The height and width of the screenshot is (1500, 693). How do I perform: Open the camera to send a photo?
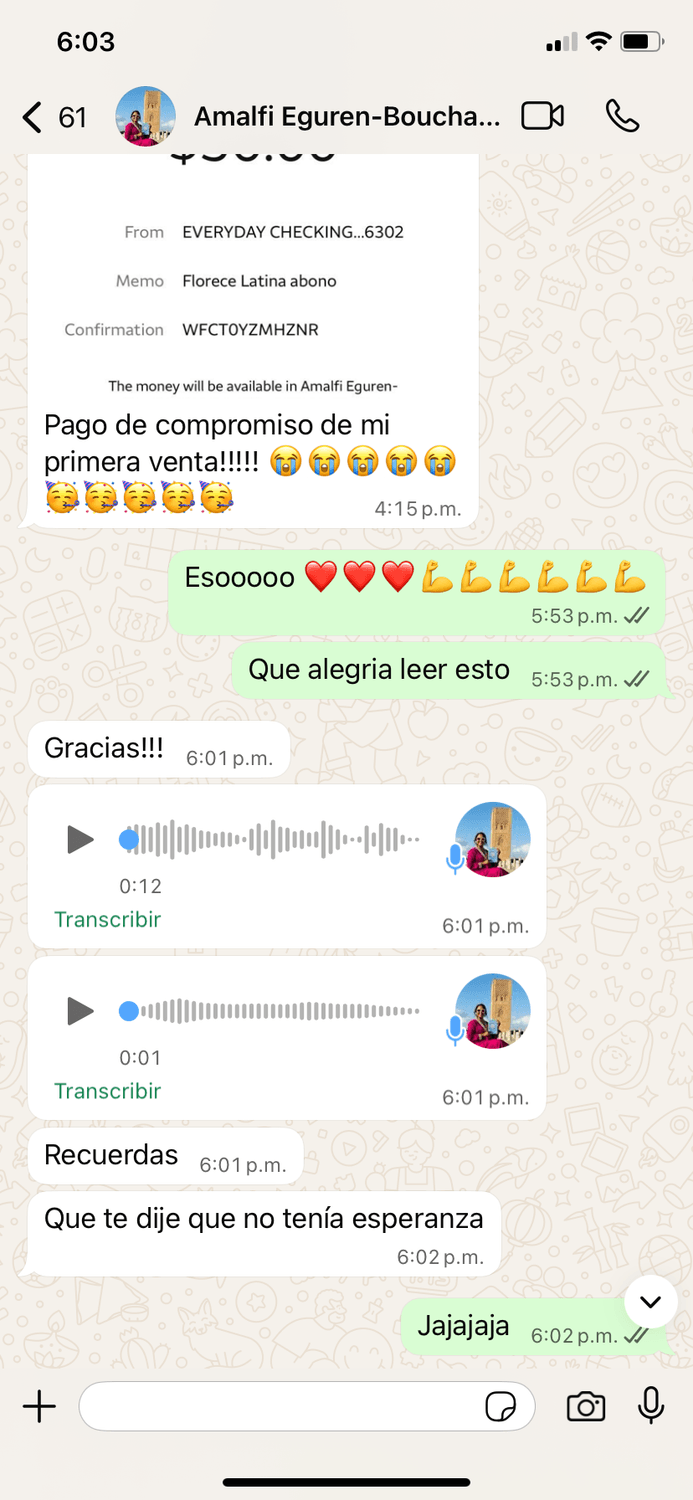586,1407
